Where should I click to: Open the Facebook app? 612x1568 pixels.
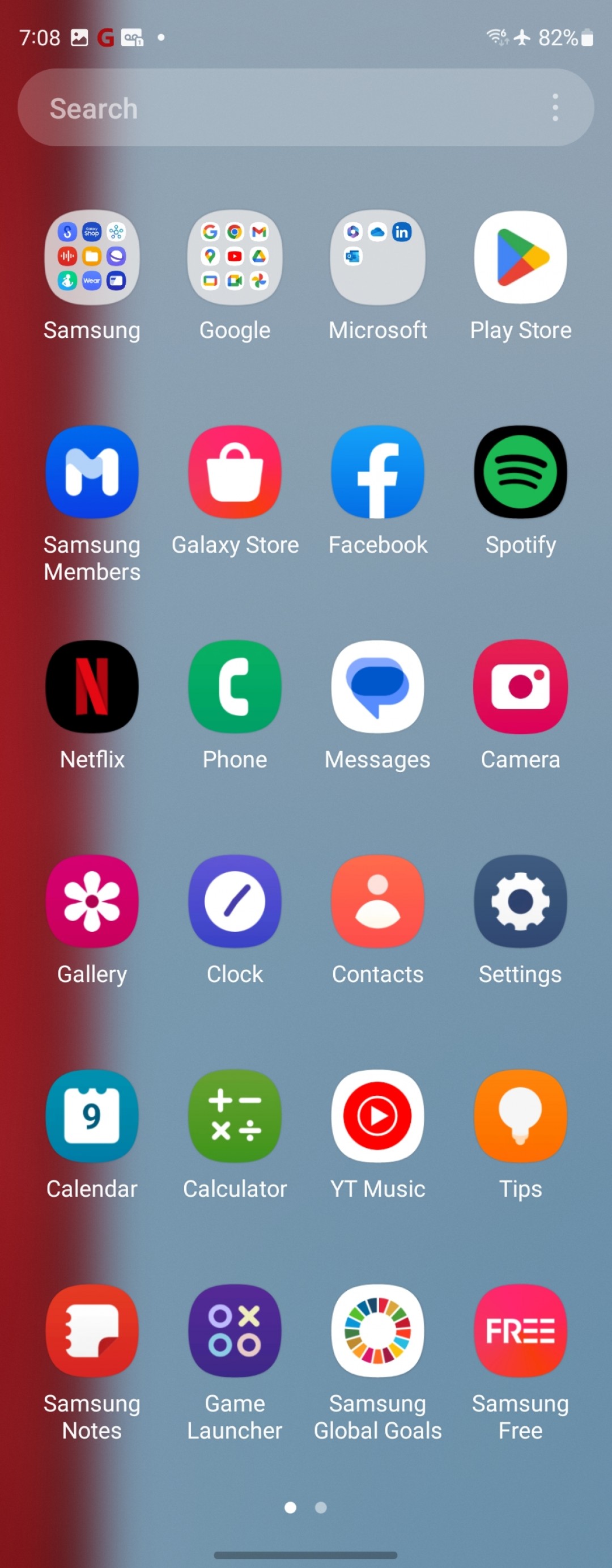point(377,472)
